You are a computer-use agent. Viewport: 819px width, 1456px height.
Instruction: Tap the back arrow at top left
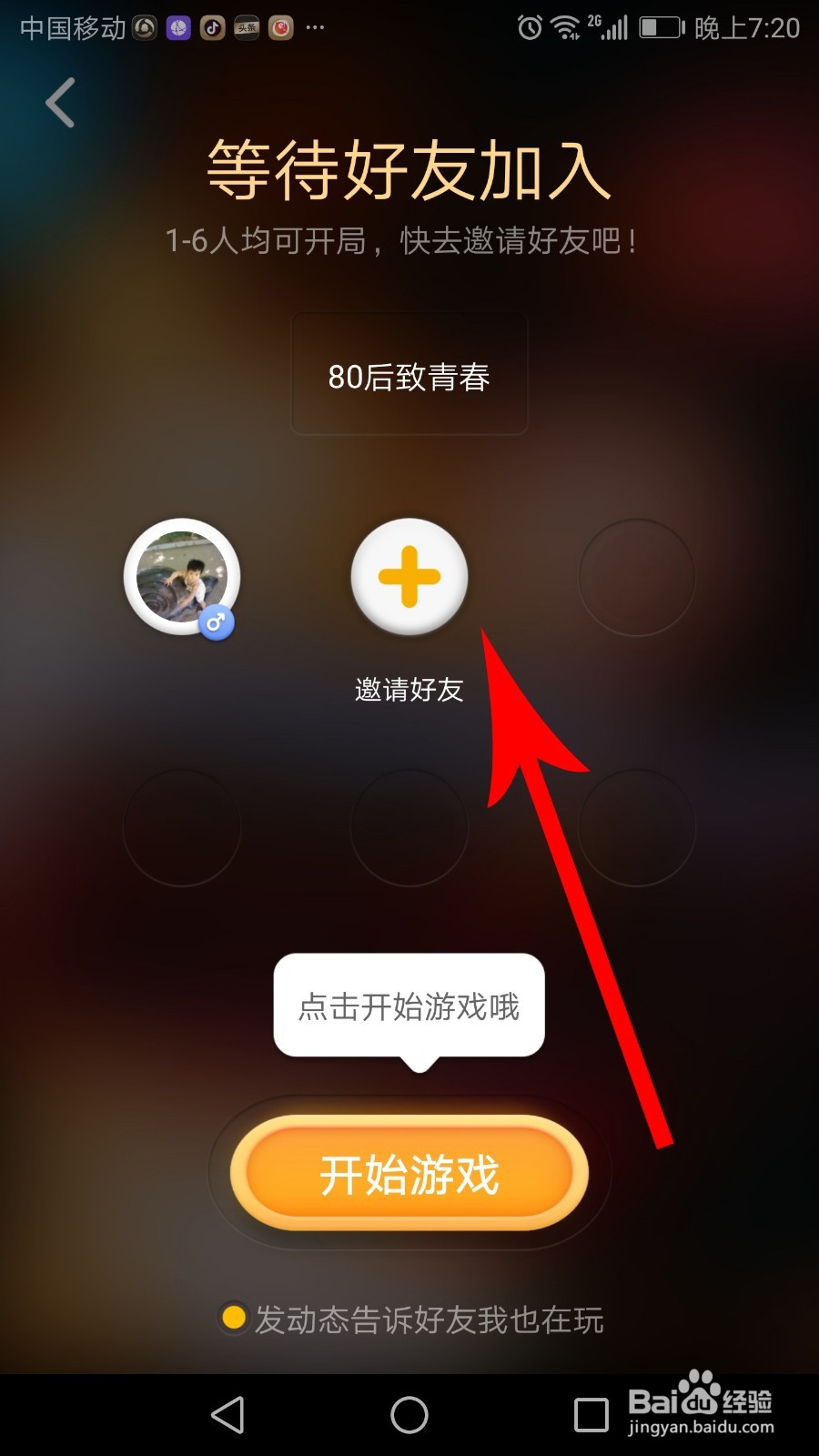pyautogui.click(x=59, y=102)
